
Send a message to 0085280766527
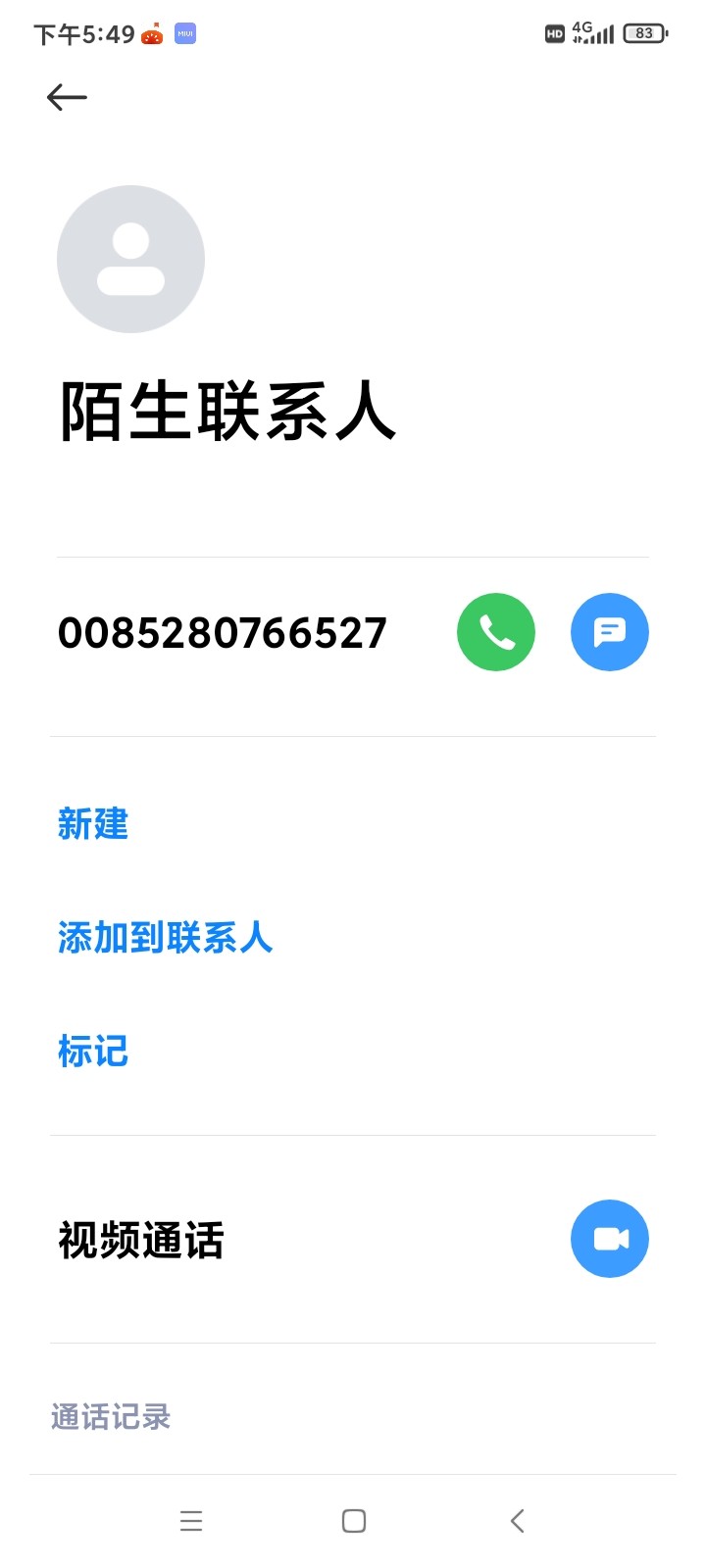610,632
